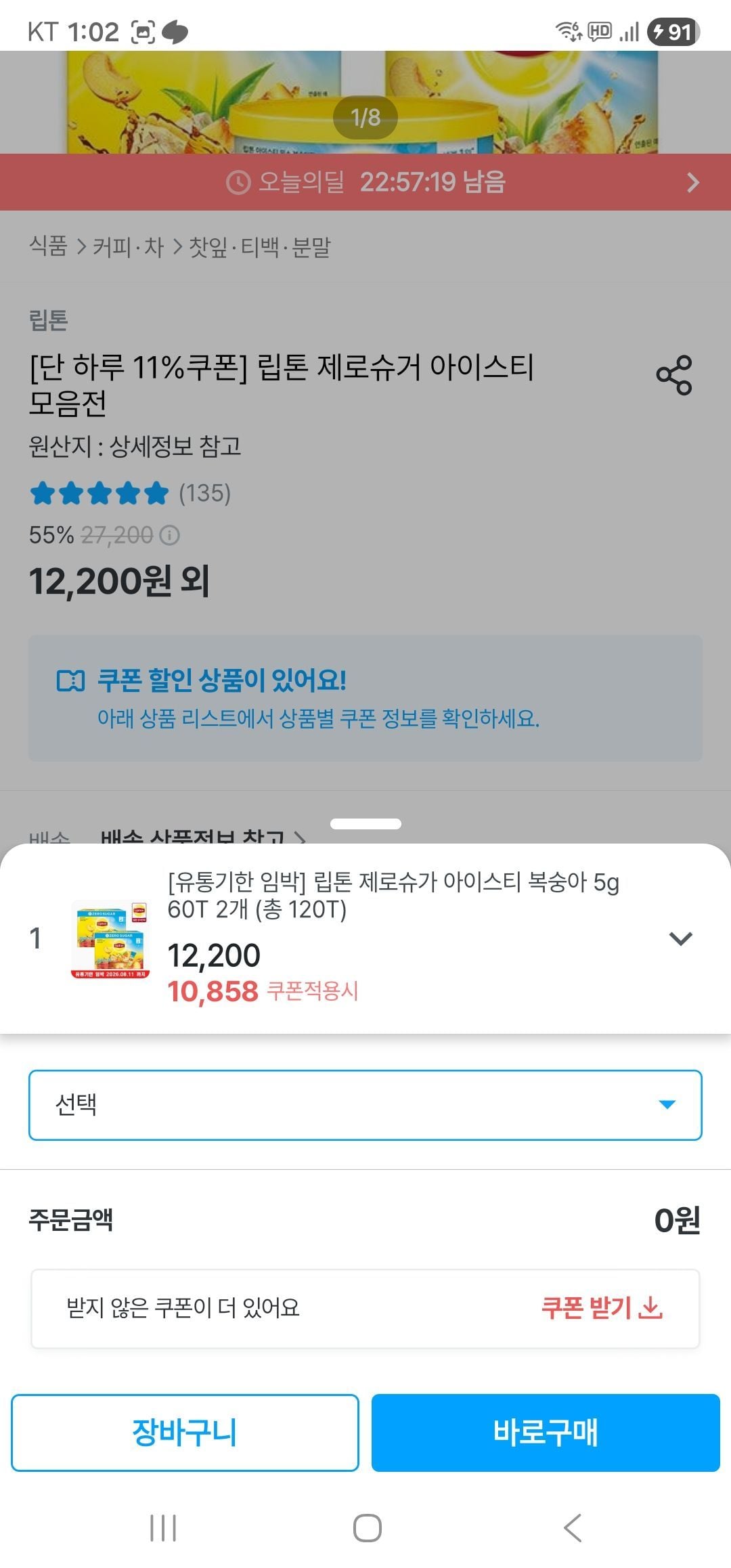Open the 선택 option dropdown
Image resolution: width=731 pixels, height=1568 pixels.
click(365, 1105)
